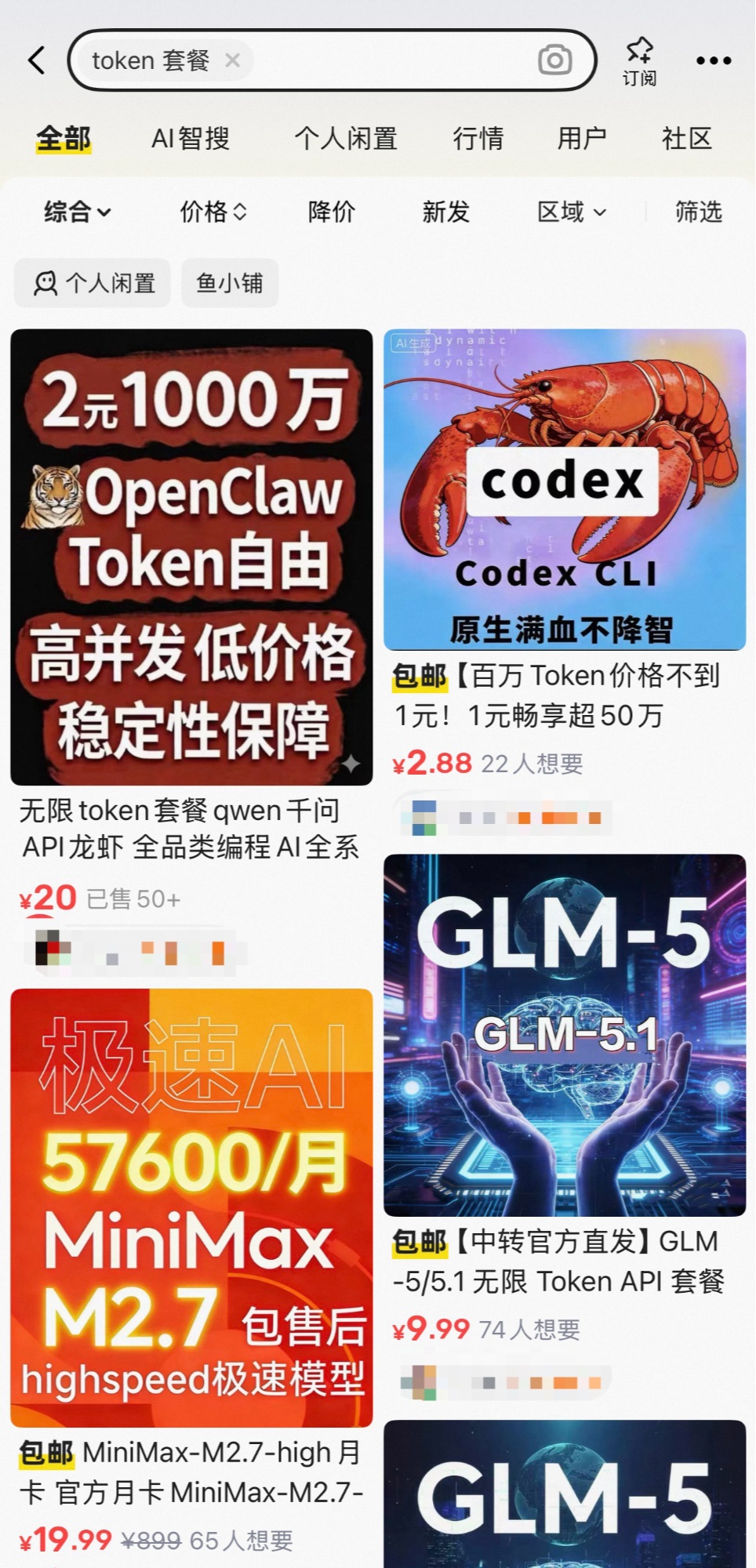Expand the 综合 sort dropdown
This screenshot has width=756, height=1568.
[x=77, y=212]
